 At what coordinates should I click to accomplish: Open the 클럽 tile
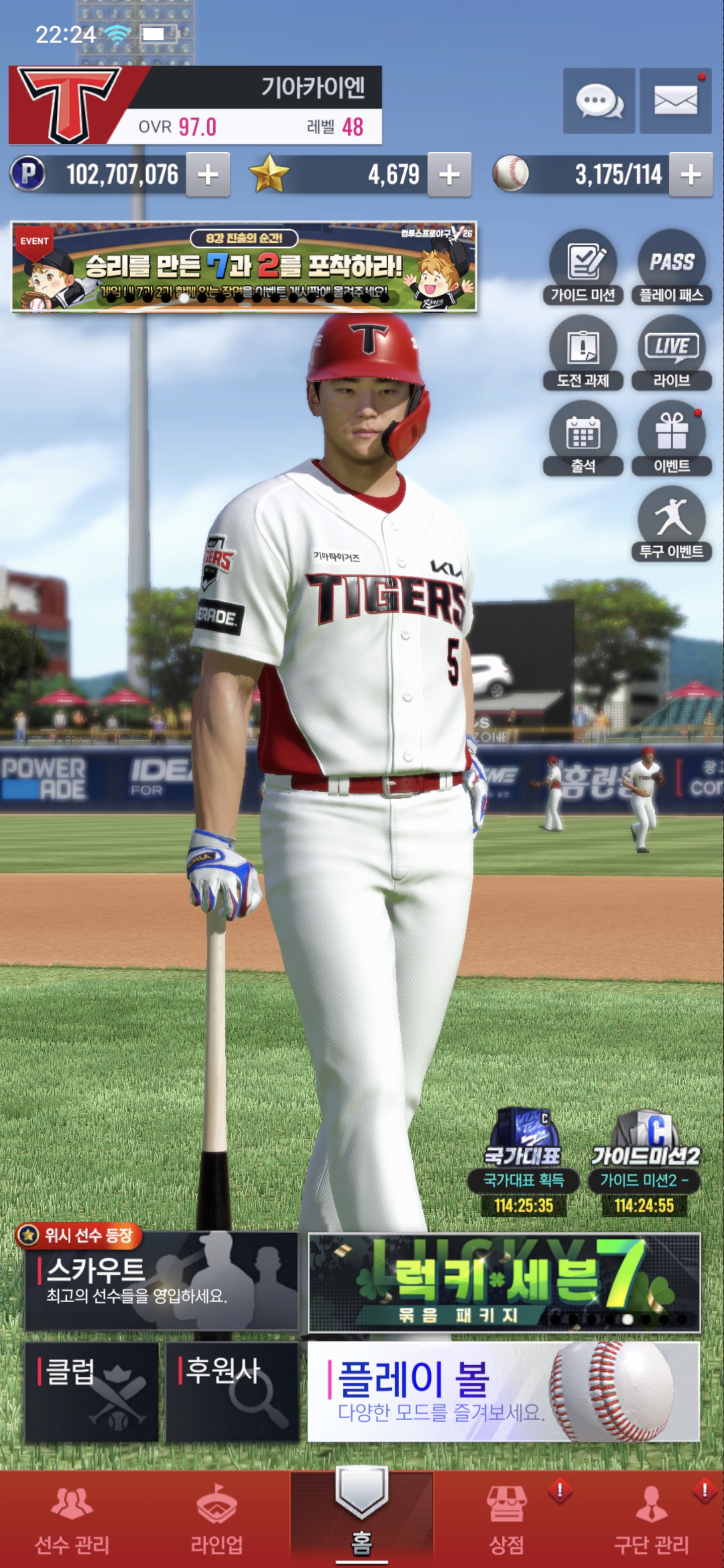(92, 1392)
